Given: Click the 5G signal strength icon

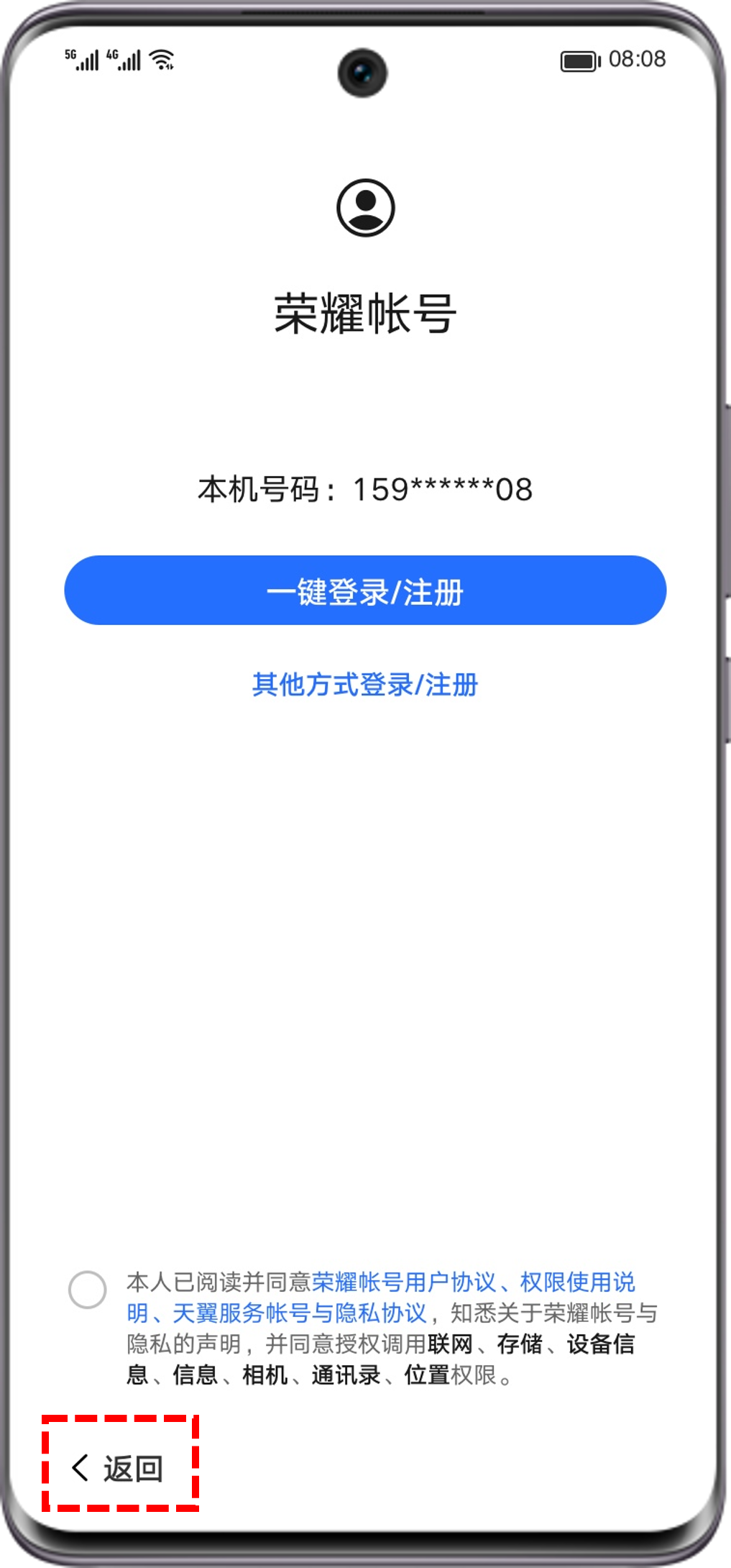Looking at the screenshot, I should coord(81,60).
